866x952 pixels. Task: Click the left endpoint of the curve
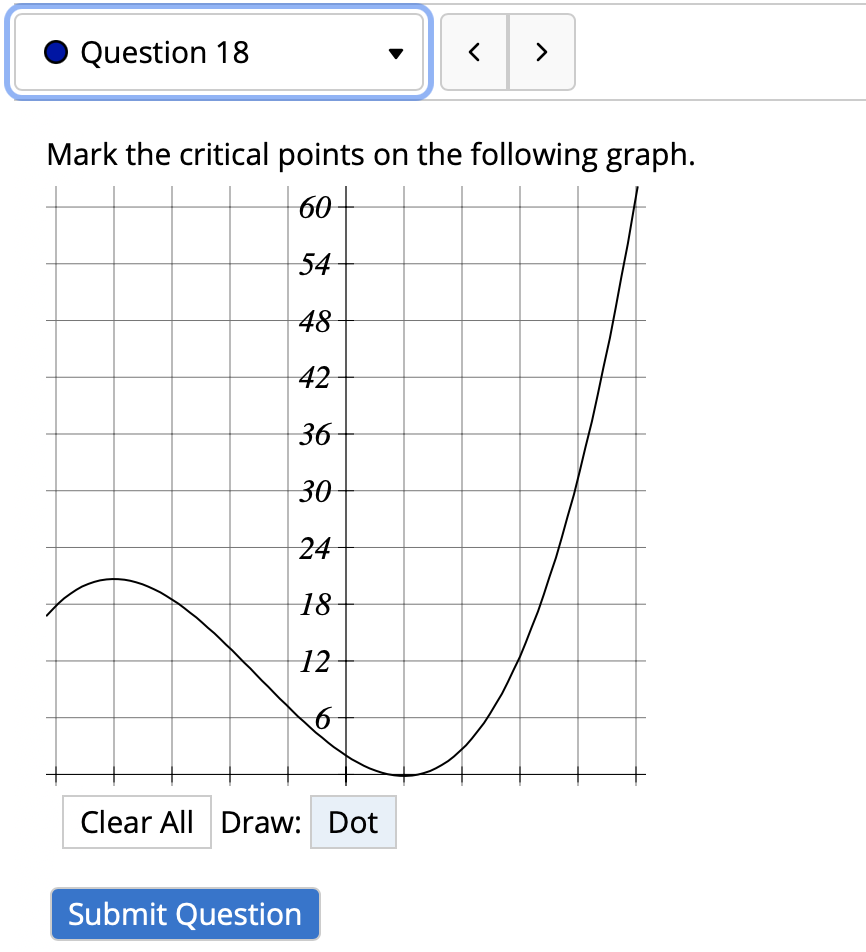point(48,613)
